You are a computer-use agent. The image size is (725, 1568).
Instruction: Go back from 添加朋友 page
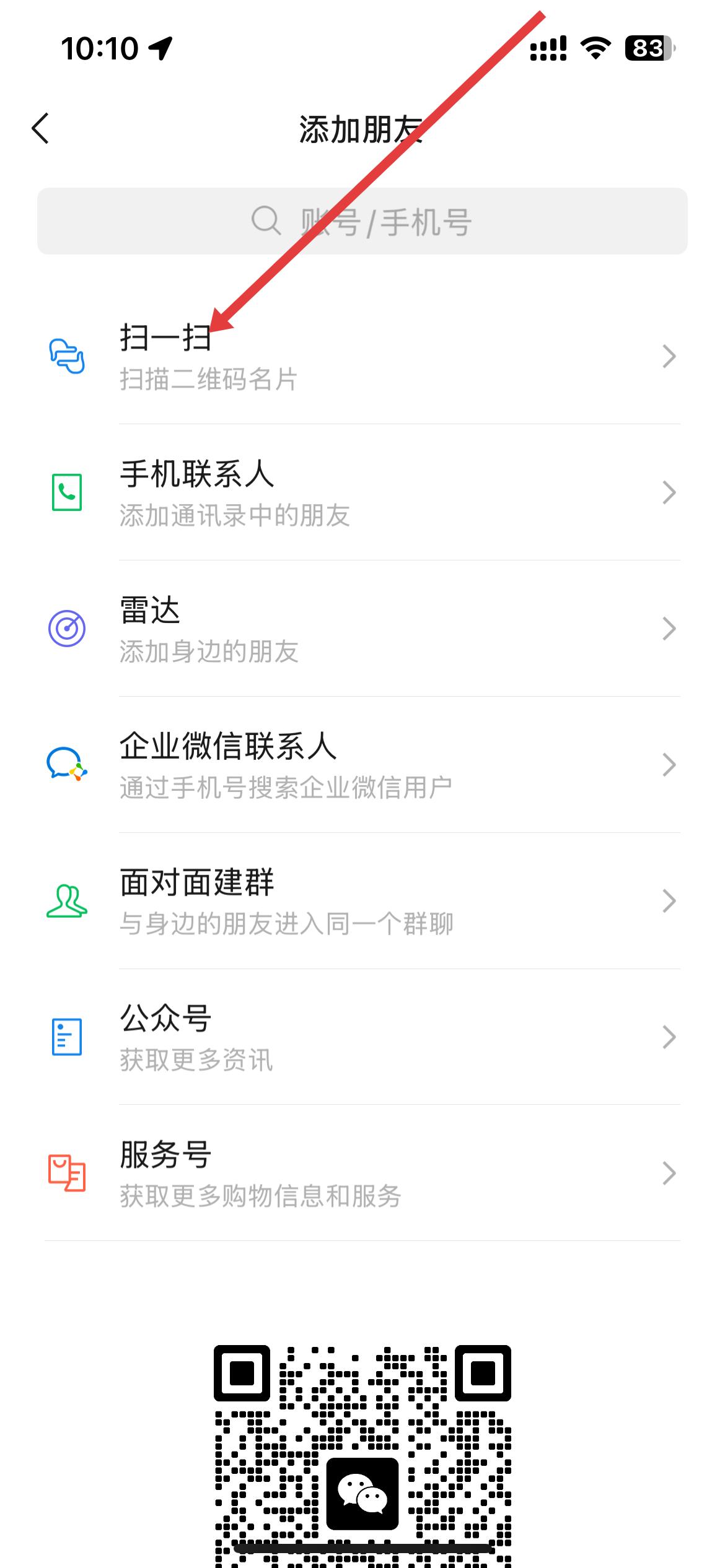click(x=41, y=129)
